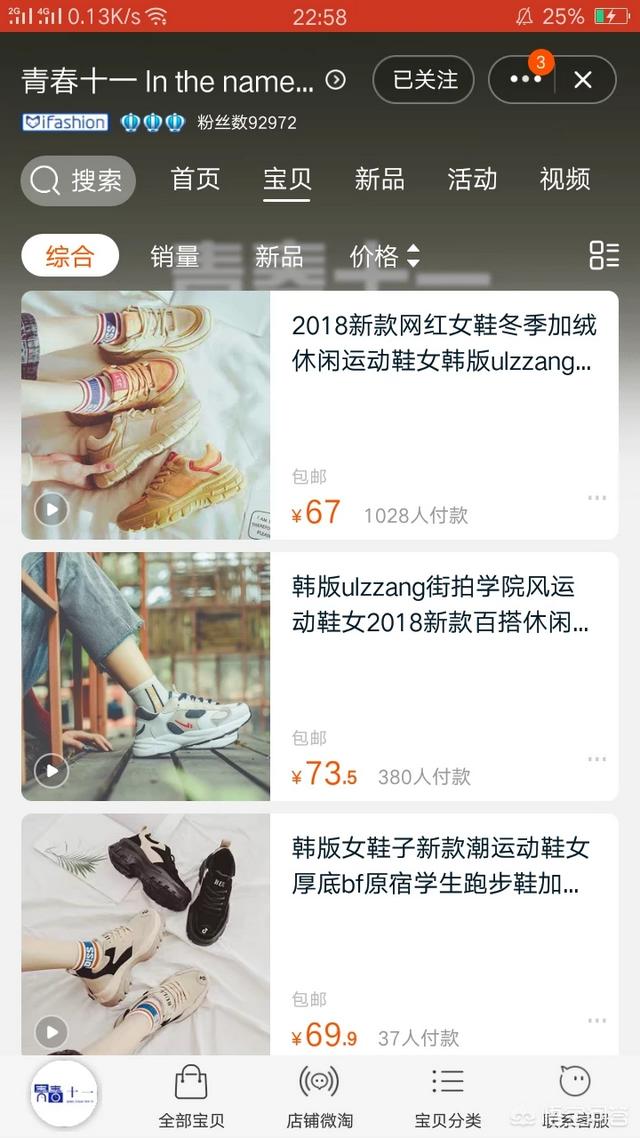Tap the 已关注 follow button
Viewport: 640px width, 1138px height.
point(423,80)
